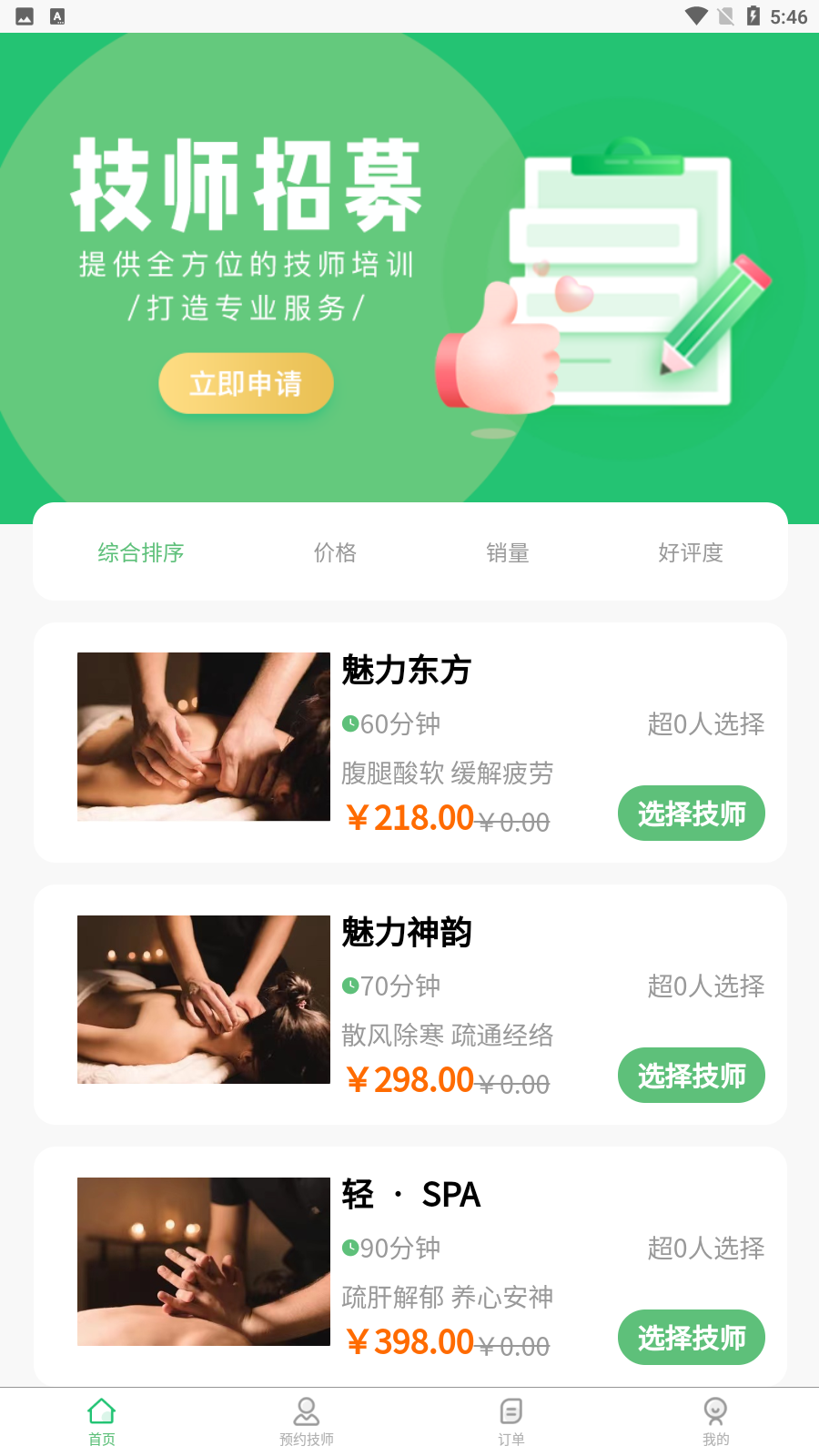Go to the 首页 tab
Image resolution: width=819 pixels, height=1456 pixels.
[102, 1421]
